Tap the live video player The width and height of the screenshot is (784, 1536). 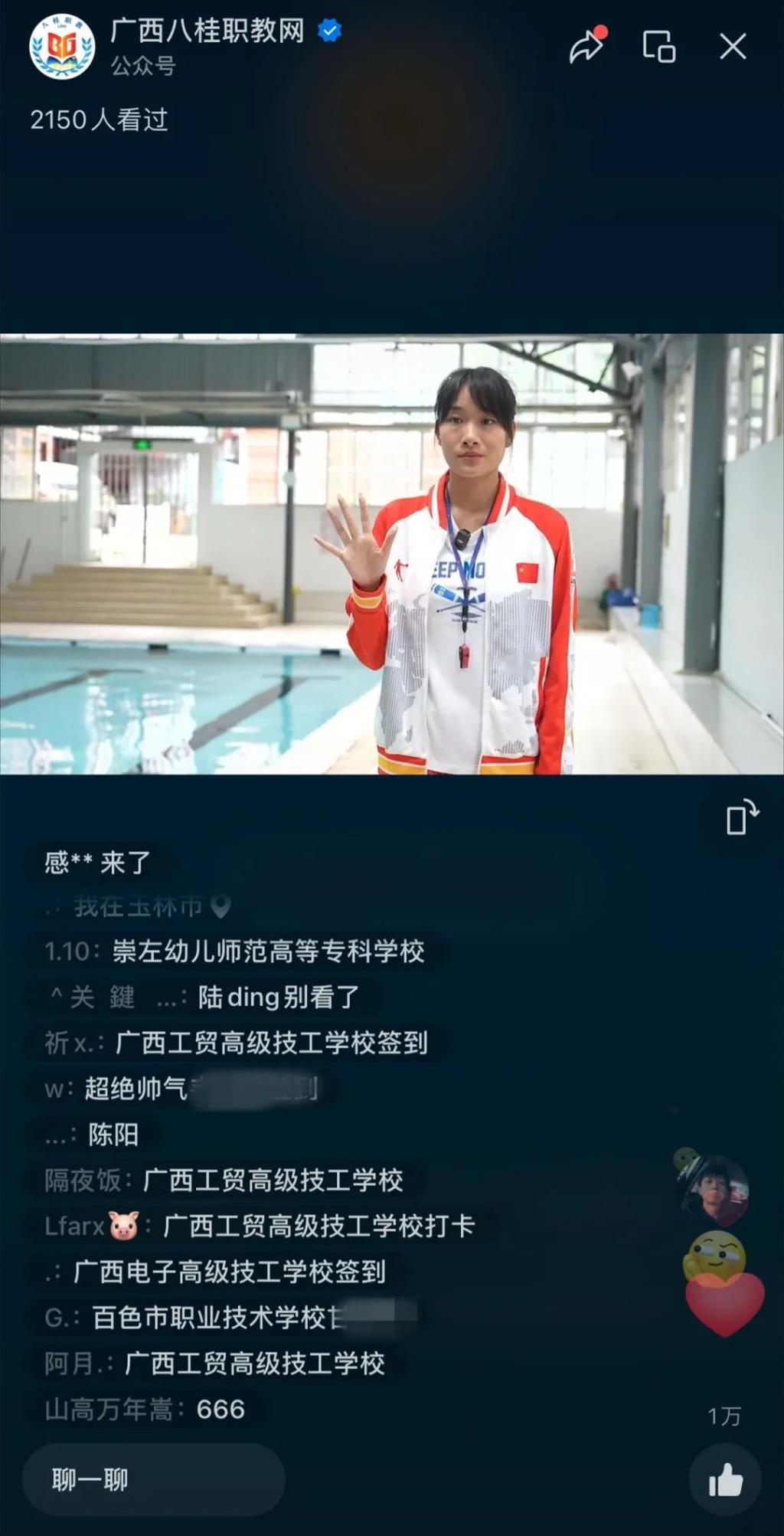(392, 554)
